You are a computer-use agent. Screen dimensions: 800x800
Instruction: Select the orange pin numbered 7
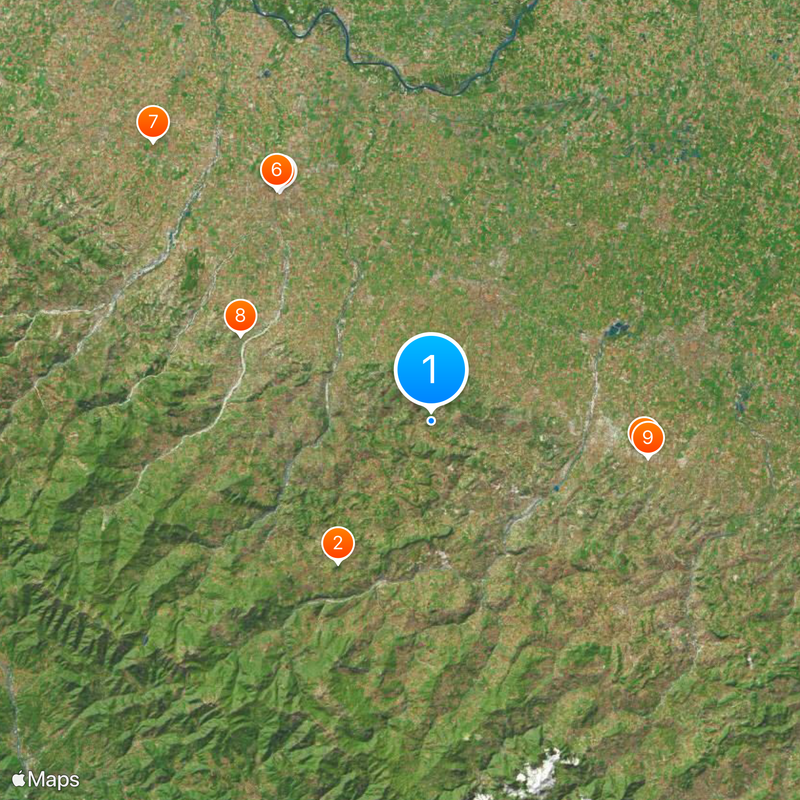(152, 122)
